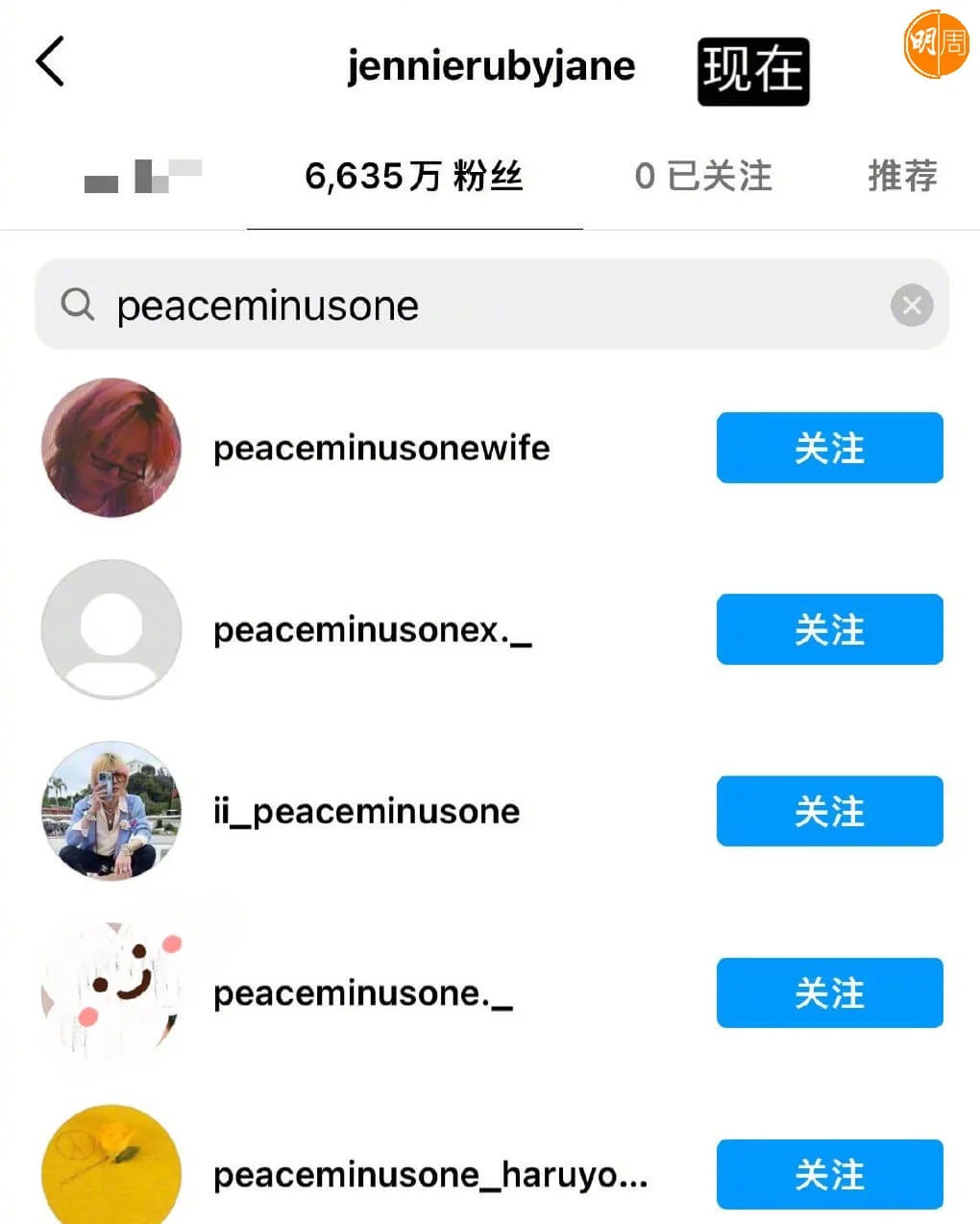This screenshot has height=1224, width=980.
Task: View ii_peaceminusone's profile
Action: pos(366,812)
